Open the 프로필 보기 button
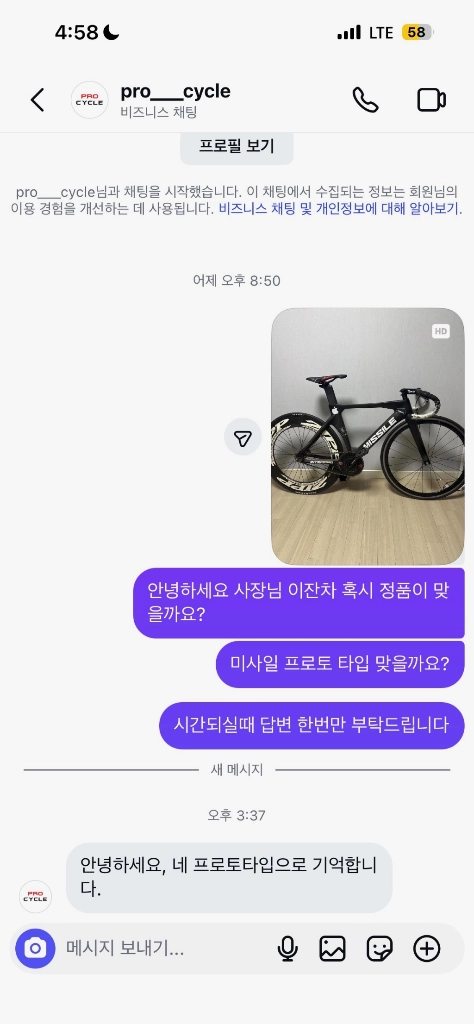Image resolution: width=474 pixels, height=1024 pixels. (236, 146)
